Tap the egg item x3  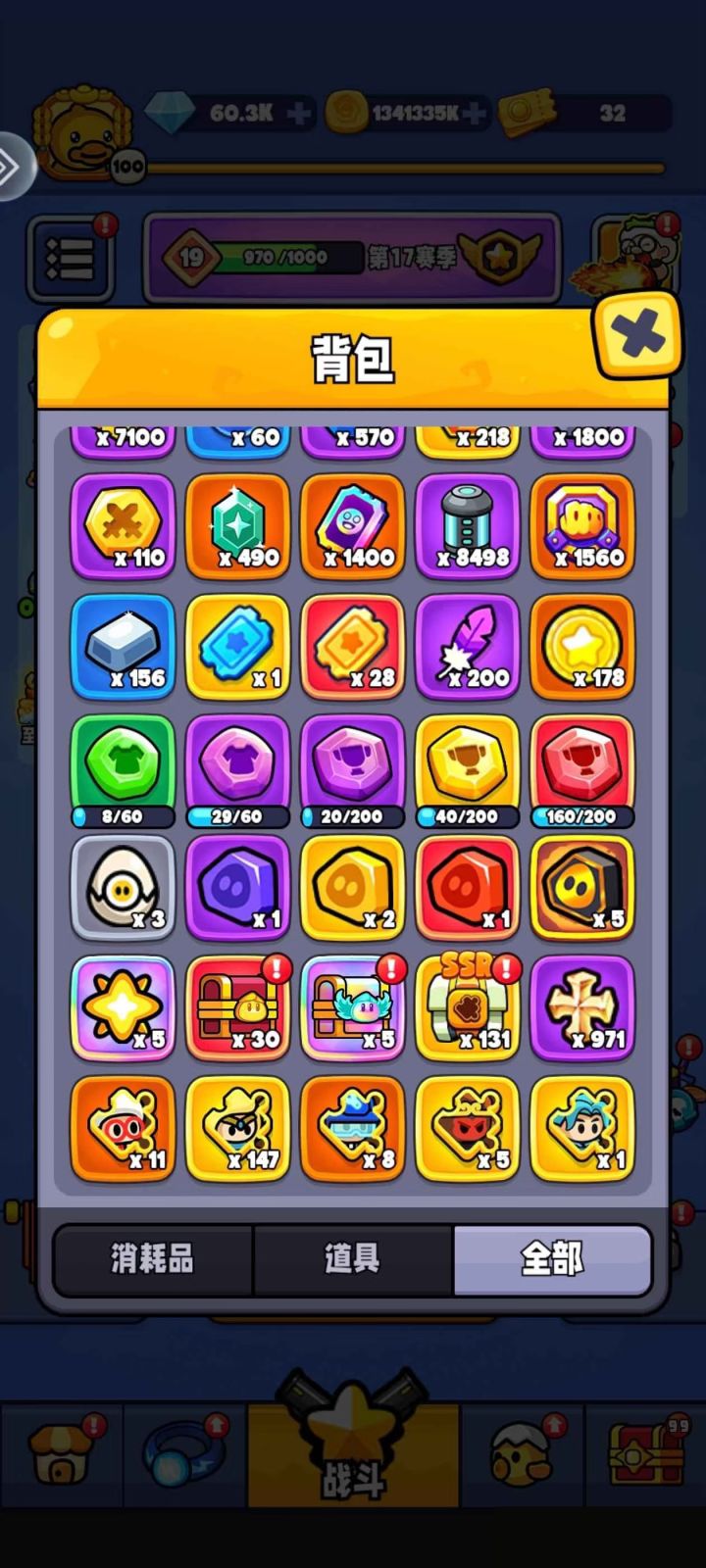click(x=123, y=890)
